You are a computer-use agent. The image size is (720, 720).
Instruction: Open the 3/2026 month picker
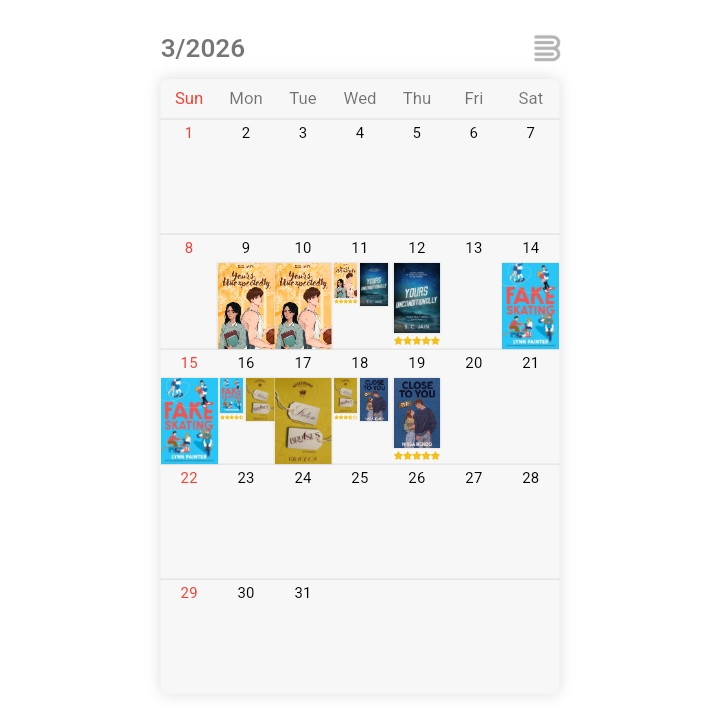(x=203, y=48)
